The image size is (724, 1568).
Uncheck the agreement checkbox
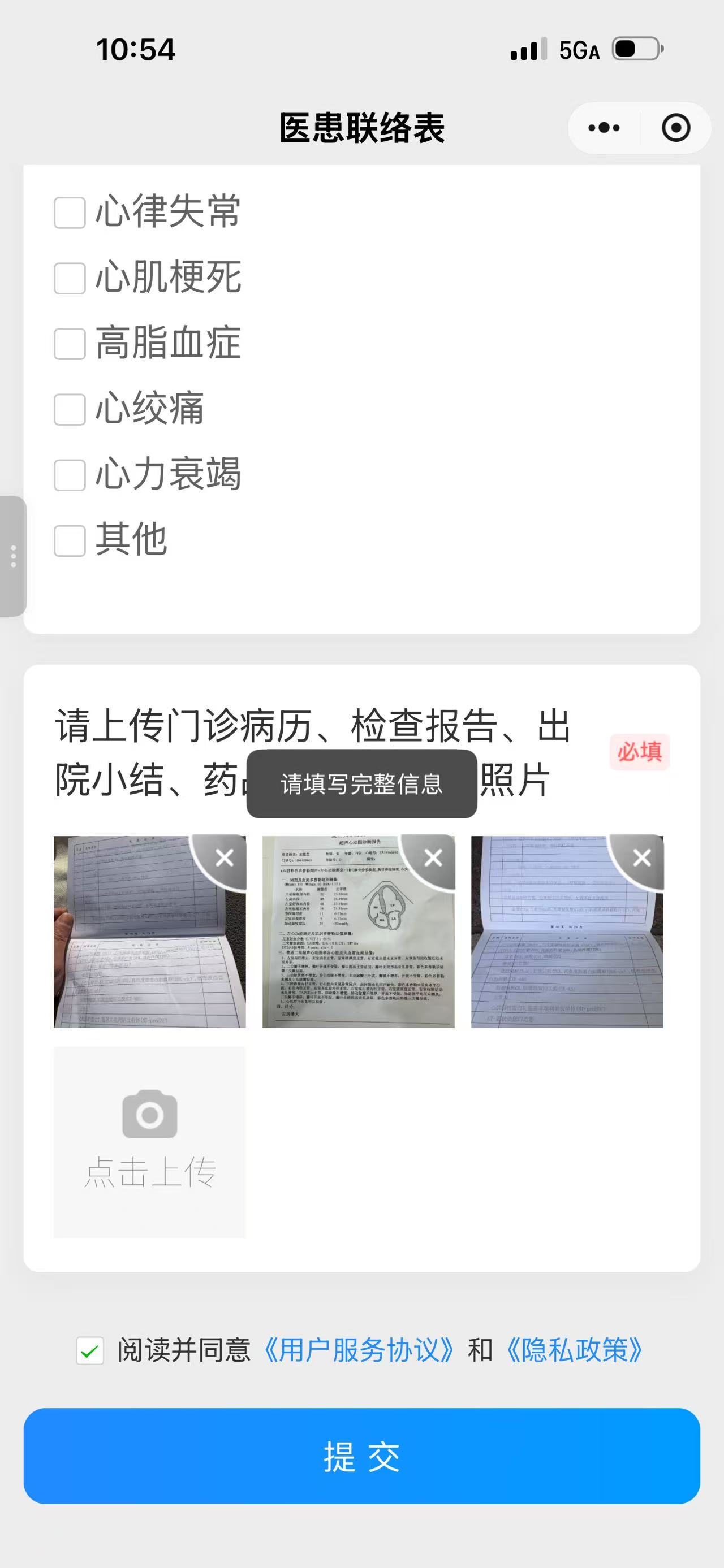(x=89, y=1351)
